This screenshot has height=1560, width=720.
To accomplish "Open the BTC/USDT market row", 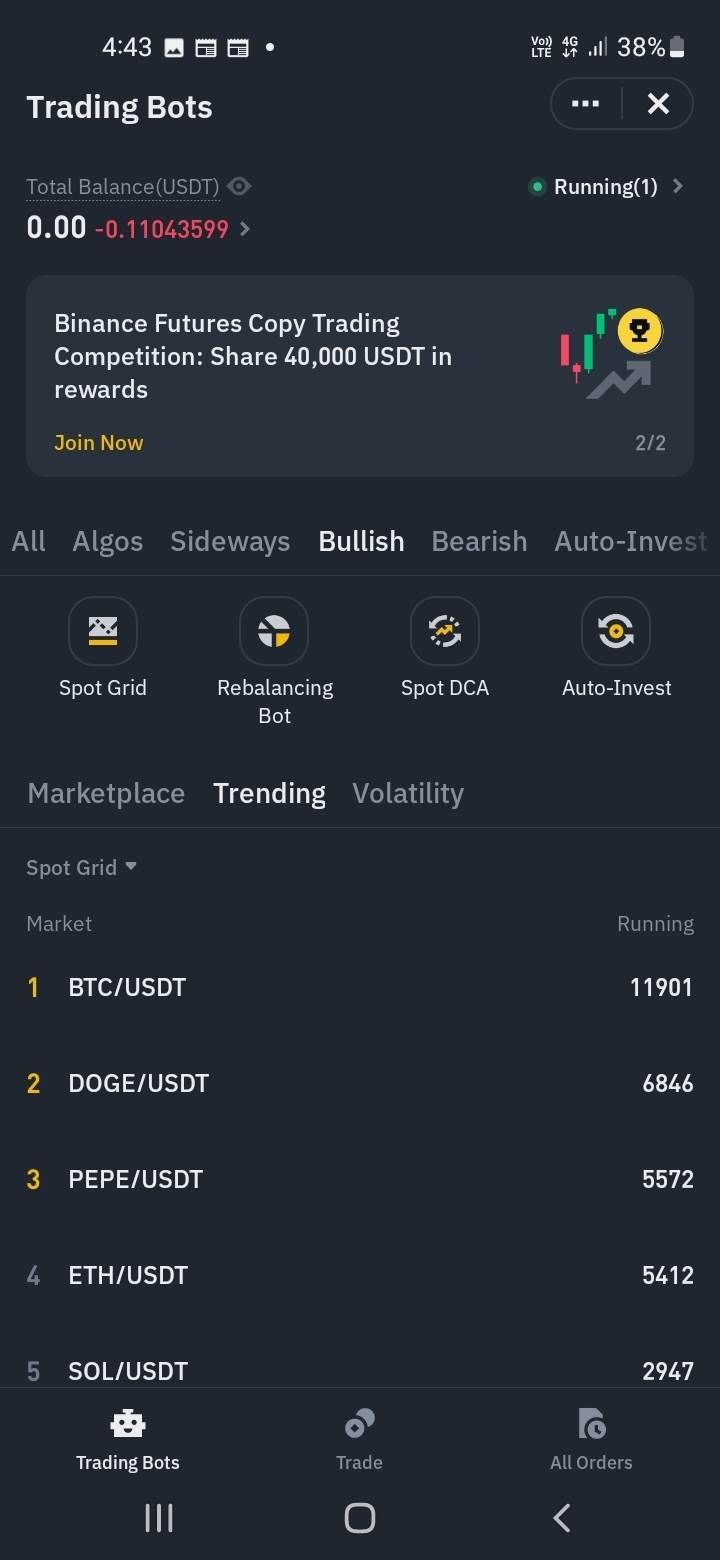I will click(x=360, y=987).
